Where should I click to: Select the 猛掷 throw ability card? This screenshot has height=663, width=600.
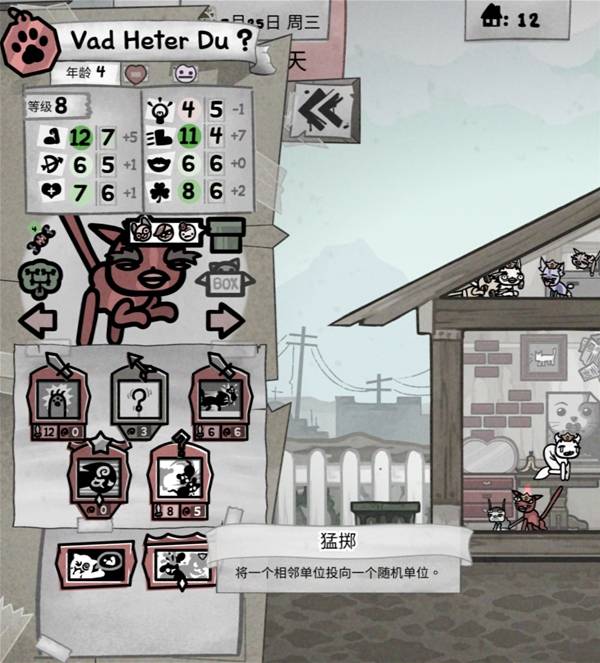click(178, 565)
